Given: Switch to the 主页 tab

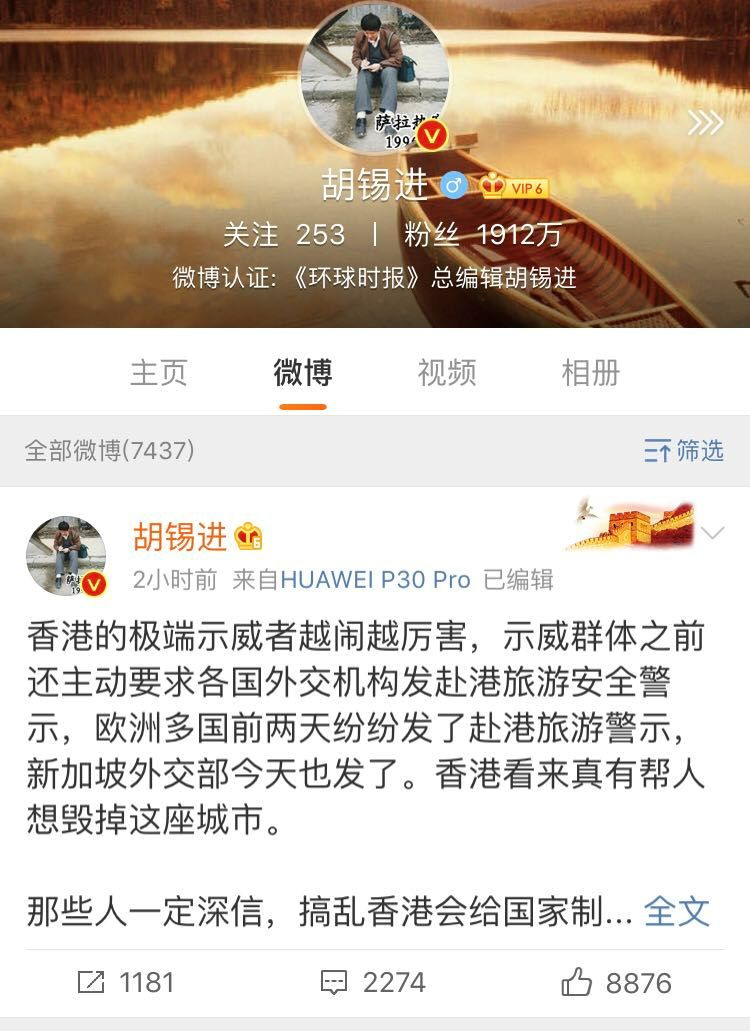Looking at the screenshot, I should pos(158,373).
